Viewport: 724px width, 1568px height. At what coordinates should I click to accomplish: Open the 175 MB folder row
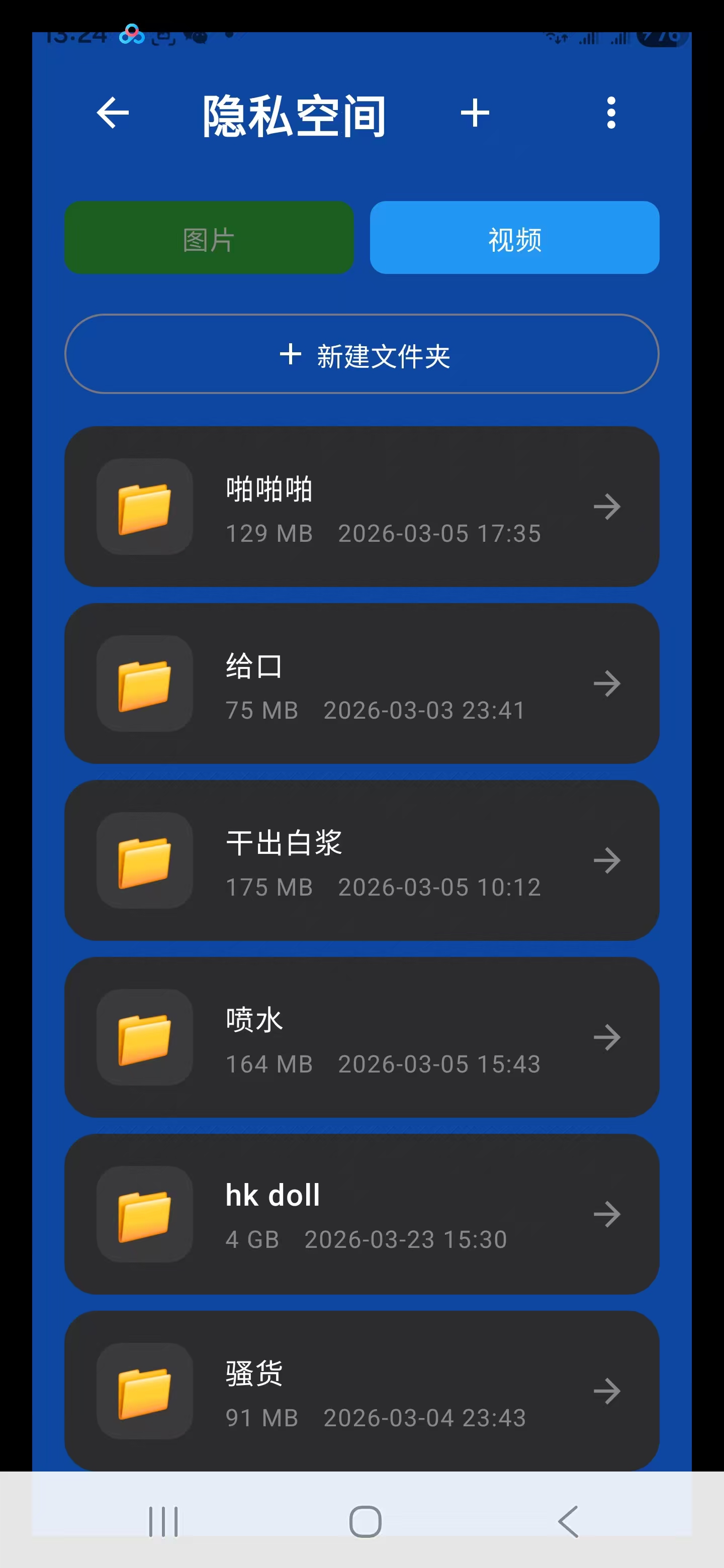(x=361, y=860)
